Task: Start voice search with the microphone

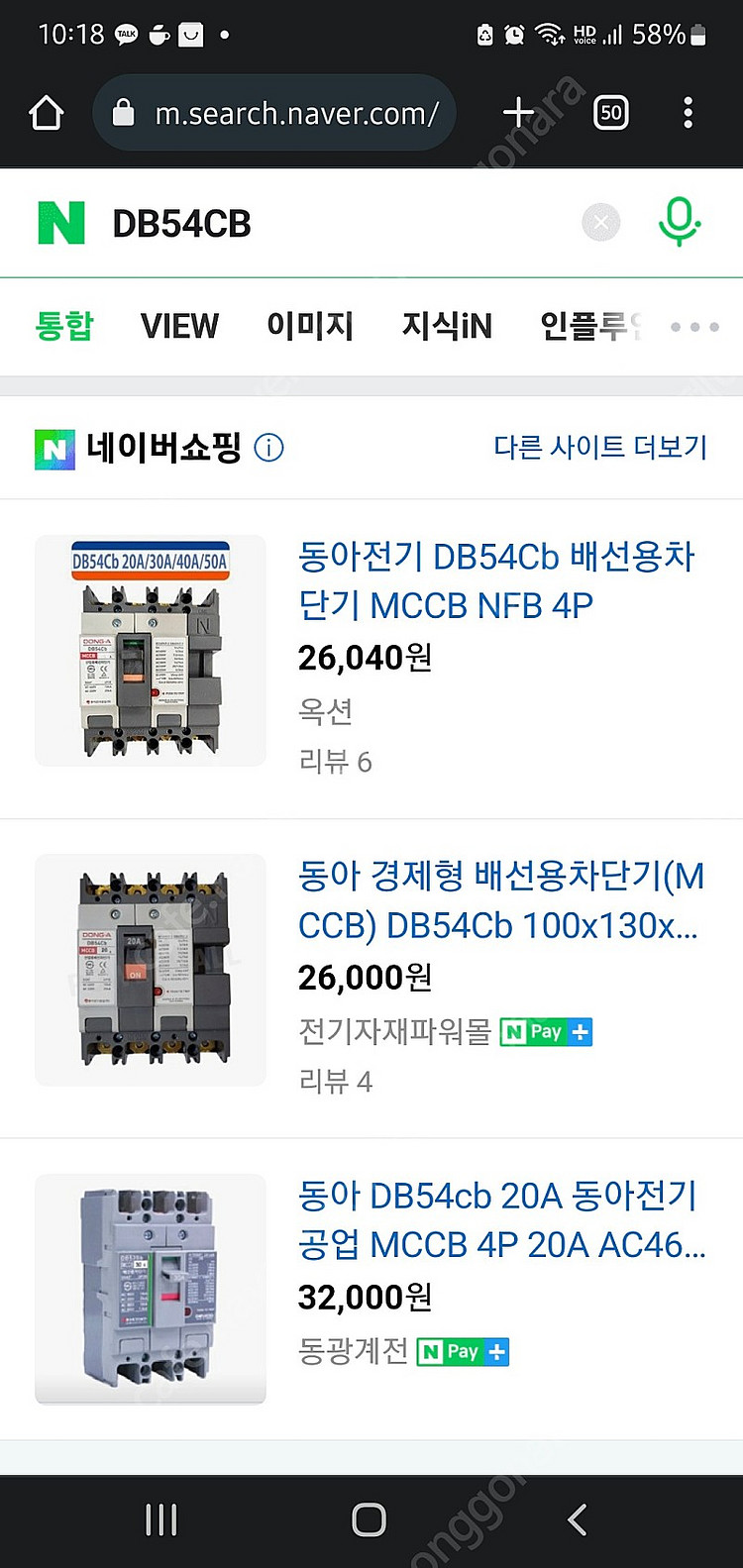Action: pyautogui.click(x=680, y=222)
